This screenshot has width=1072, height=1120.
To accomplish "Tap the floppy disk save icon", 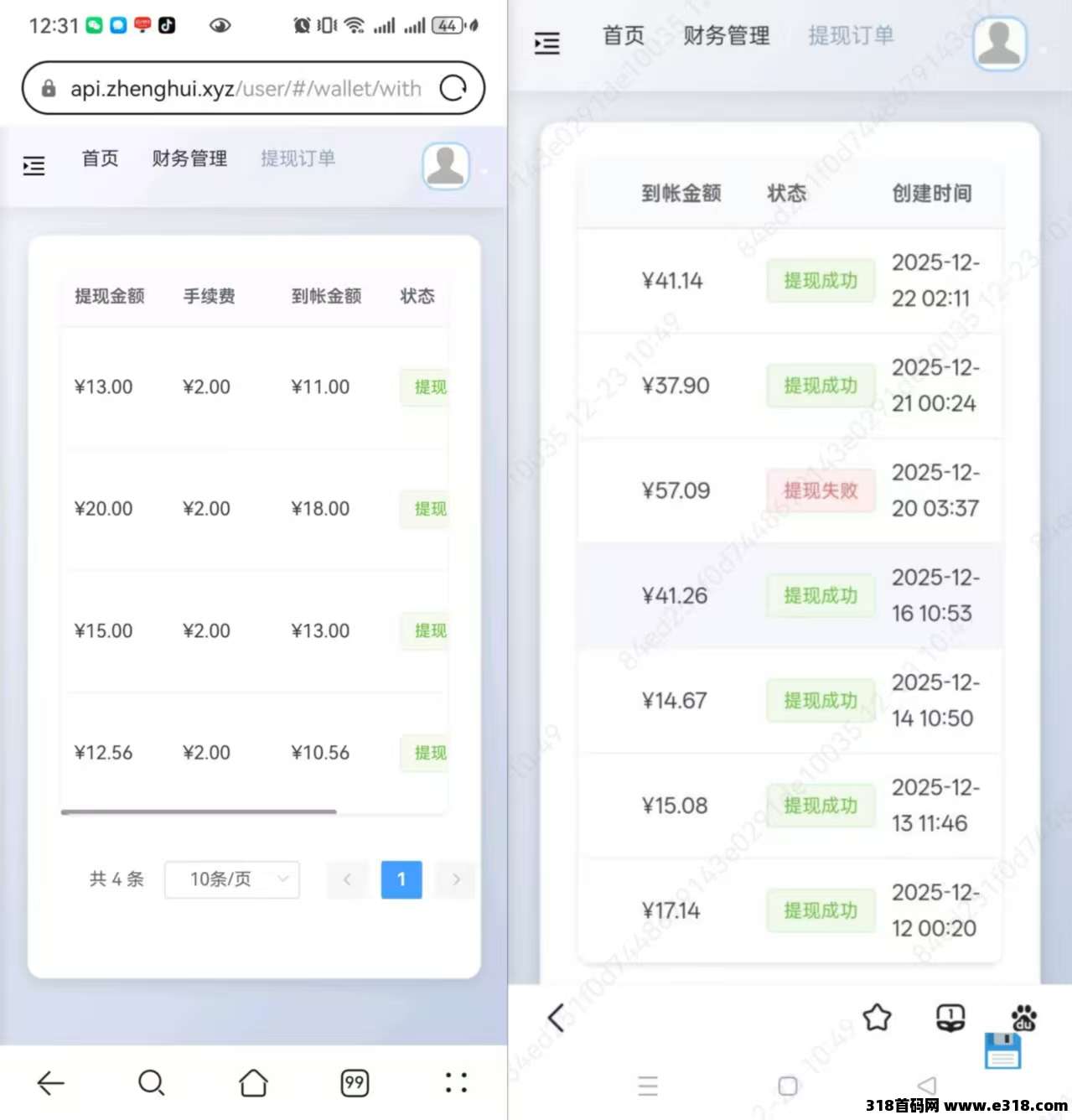I will pos(1002,1050).
